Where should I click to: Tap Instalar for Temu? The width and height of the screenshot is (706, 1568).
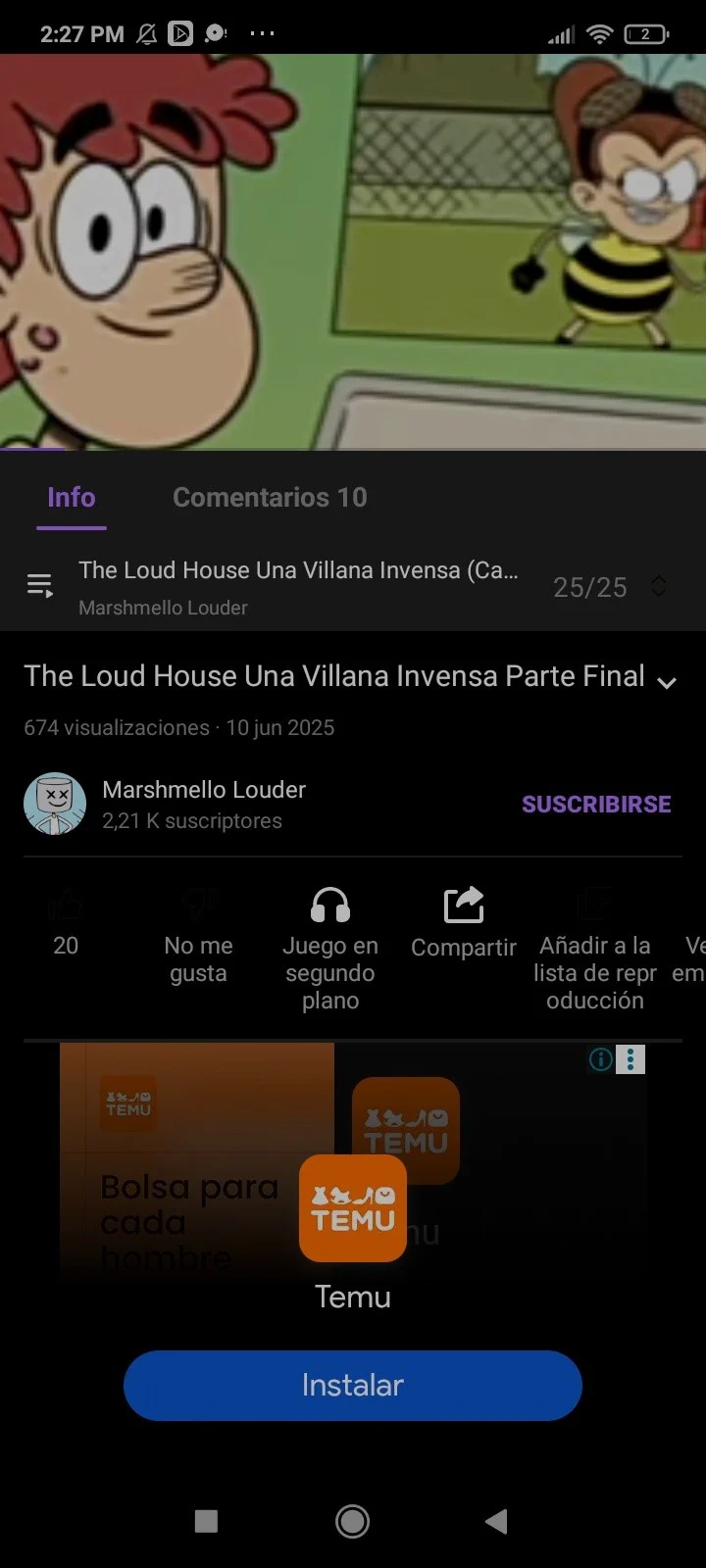click(x=353, y=1385)
